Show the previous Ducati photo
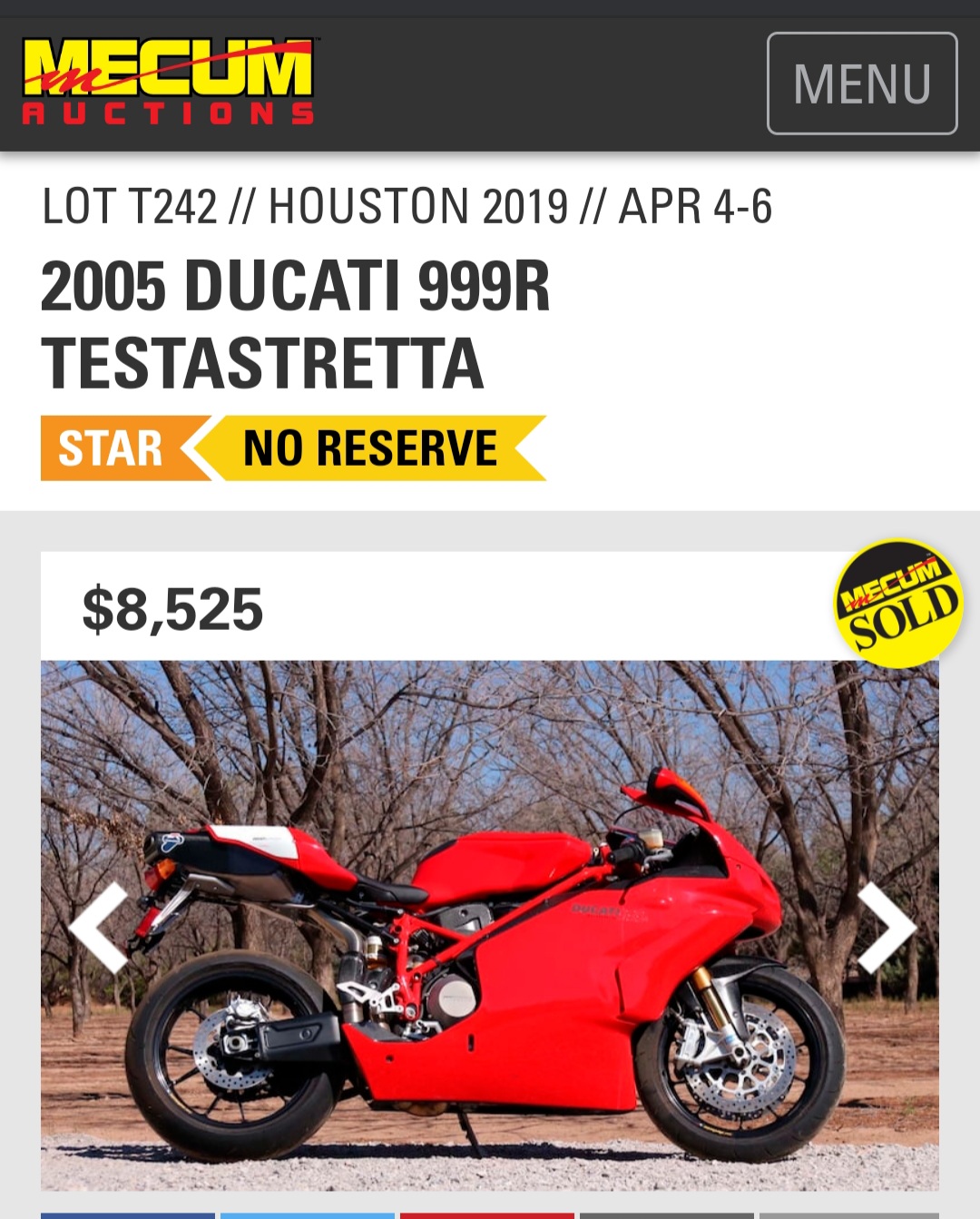Screen dimensions: 980x1219 pyautogui.click(x=98, y=927)
